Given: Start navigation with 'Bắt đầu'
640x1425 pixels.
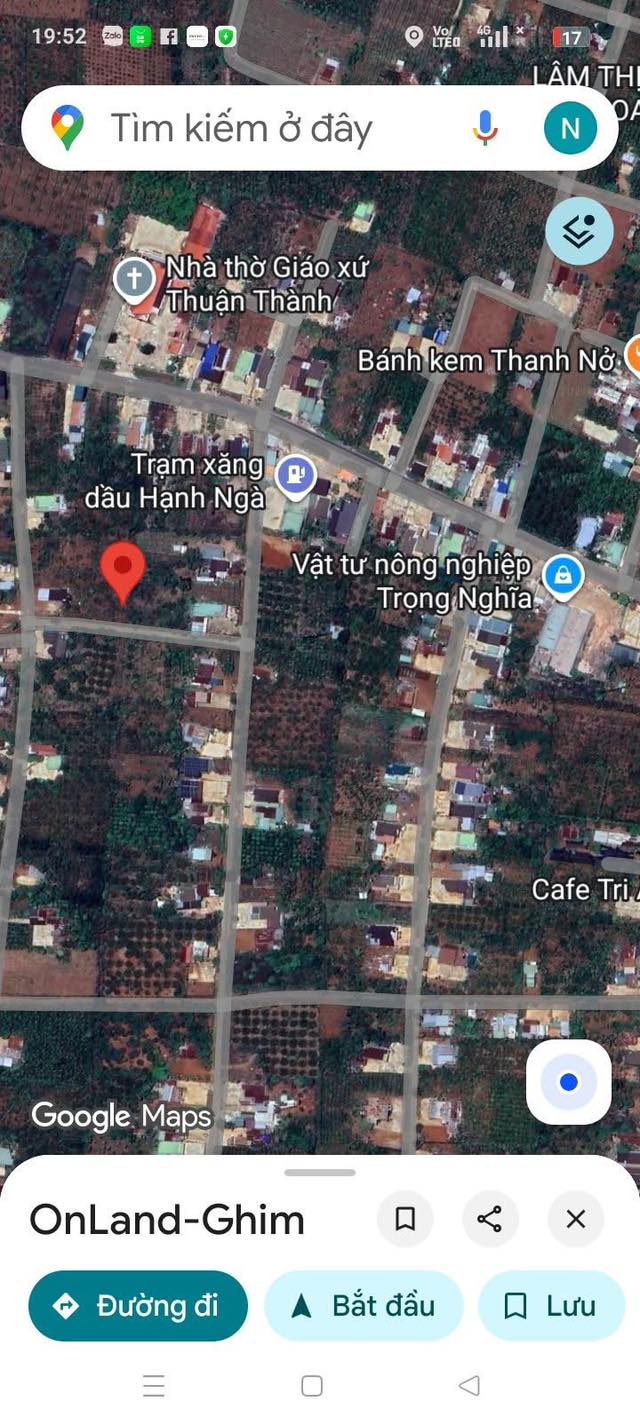Looking at the screenshot, I should coord(364,1305).
